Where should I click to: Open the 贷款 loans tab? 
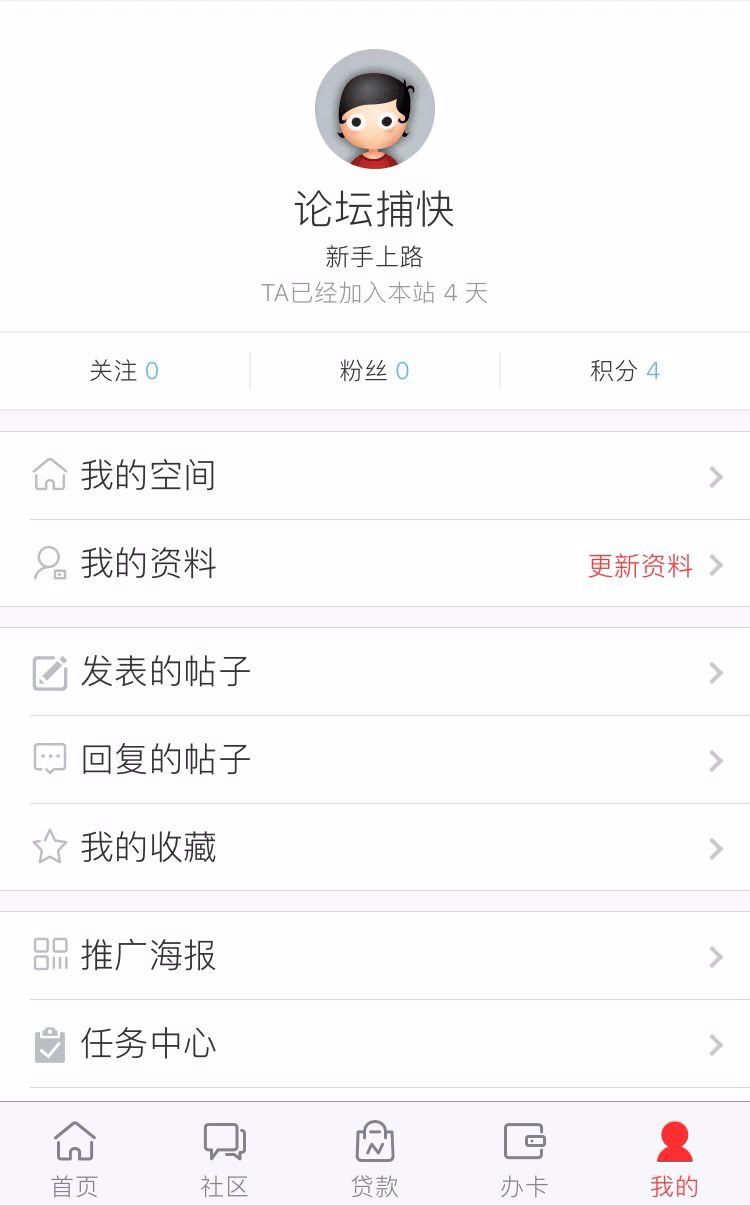[375, 1159]
